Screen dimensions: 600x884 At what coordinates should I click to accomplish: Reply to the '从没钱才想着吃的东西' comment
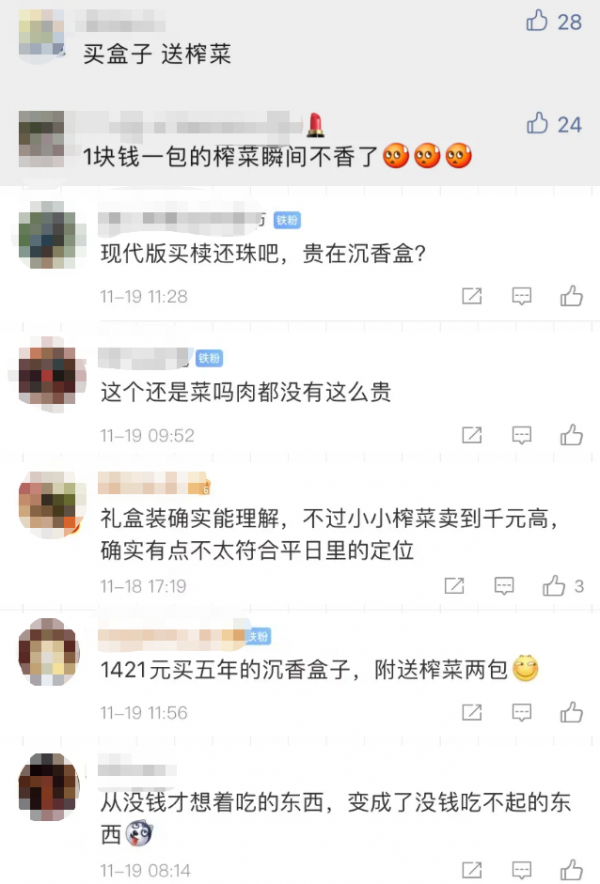tap(522, 870)
